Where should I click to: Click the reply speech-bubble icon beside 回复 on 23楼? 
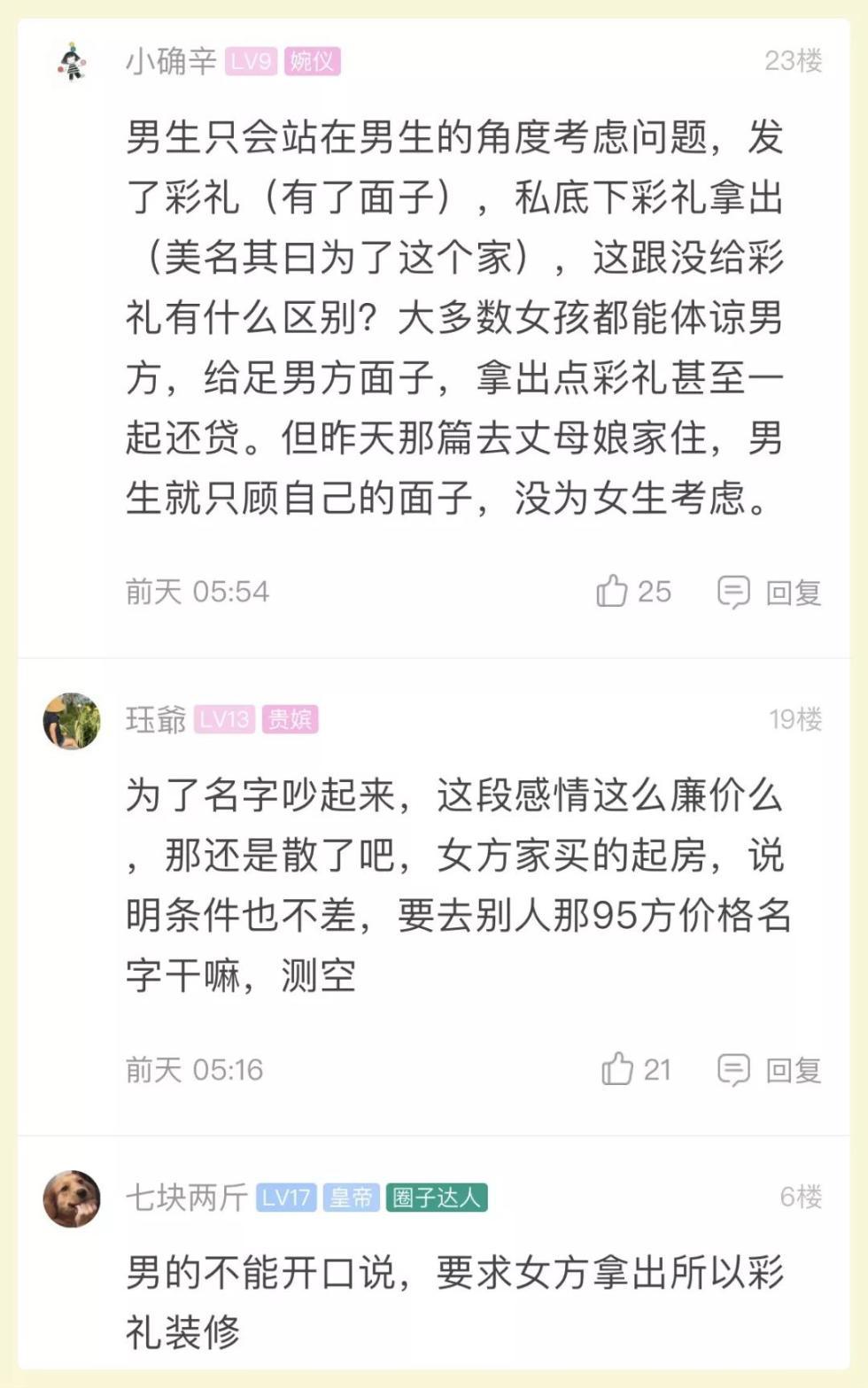(736, 593)
